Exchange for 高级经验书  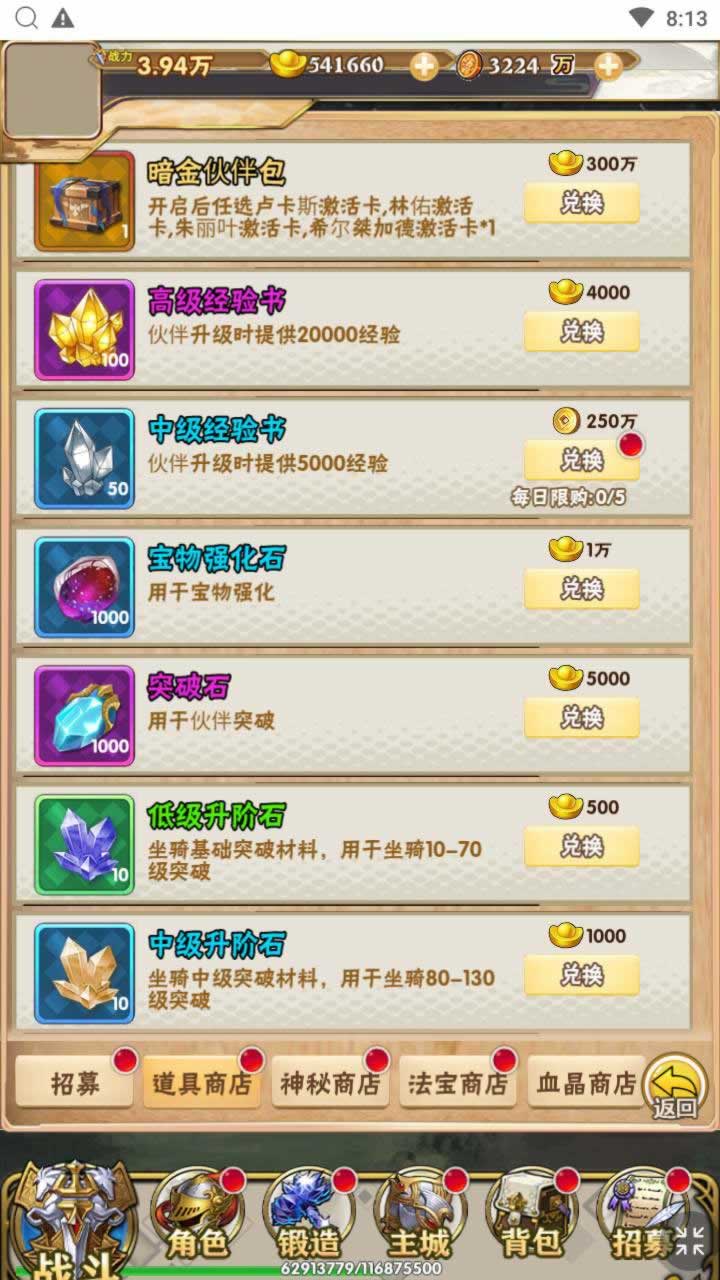pyautogui.click(x=581, y=332)
